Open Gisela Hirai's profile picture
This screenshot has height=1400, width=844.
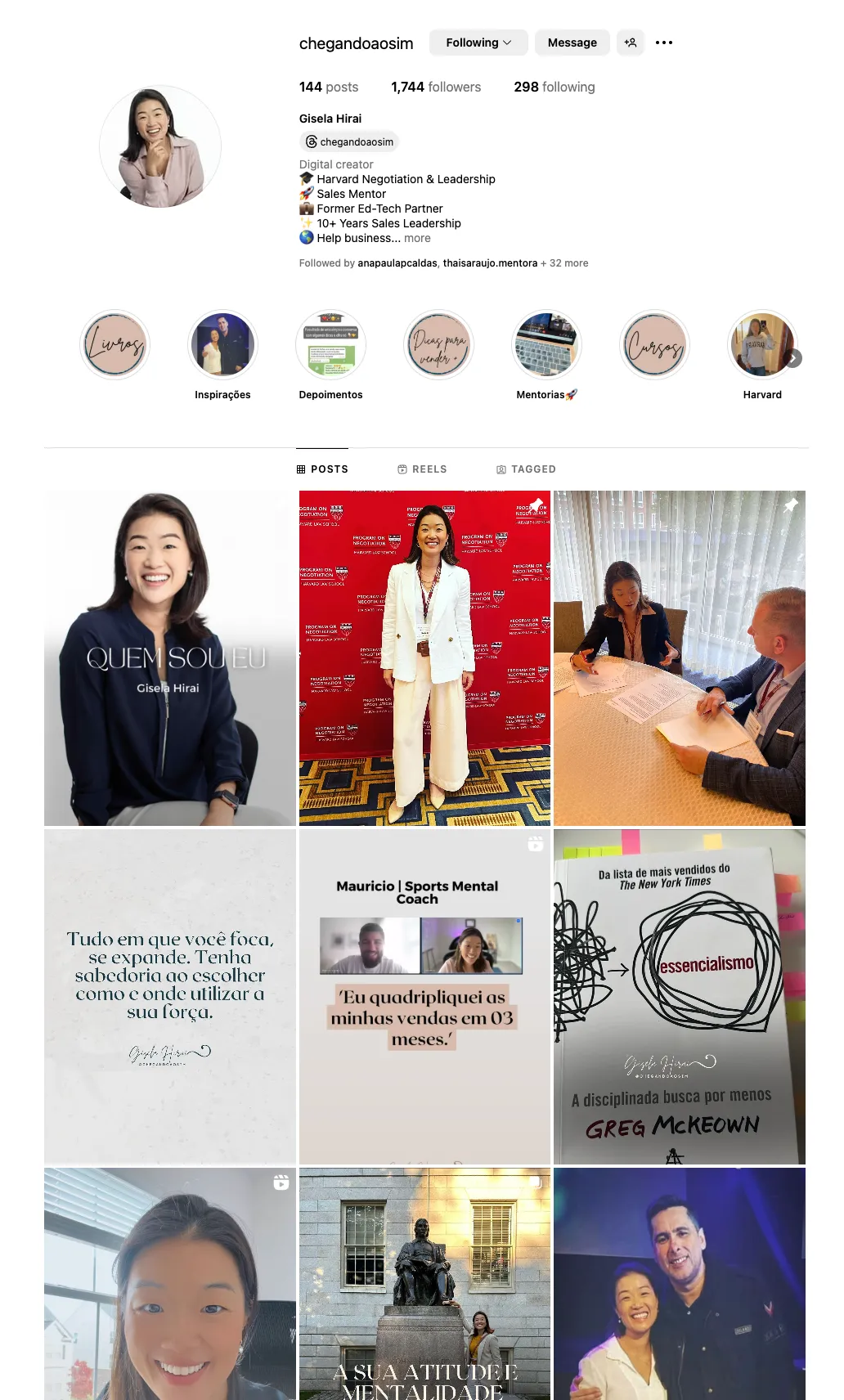tap(160, 146)
